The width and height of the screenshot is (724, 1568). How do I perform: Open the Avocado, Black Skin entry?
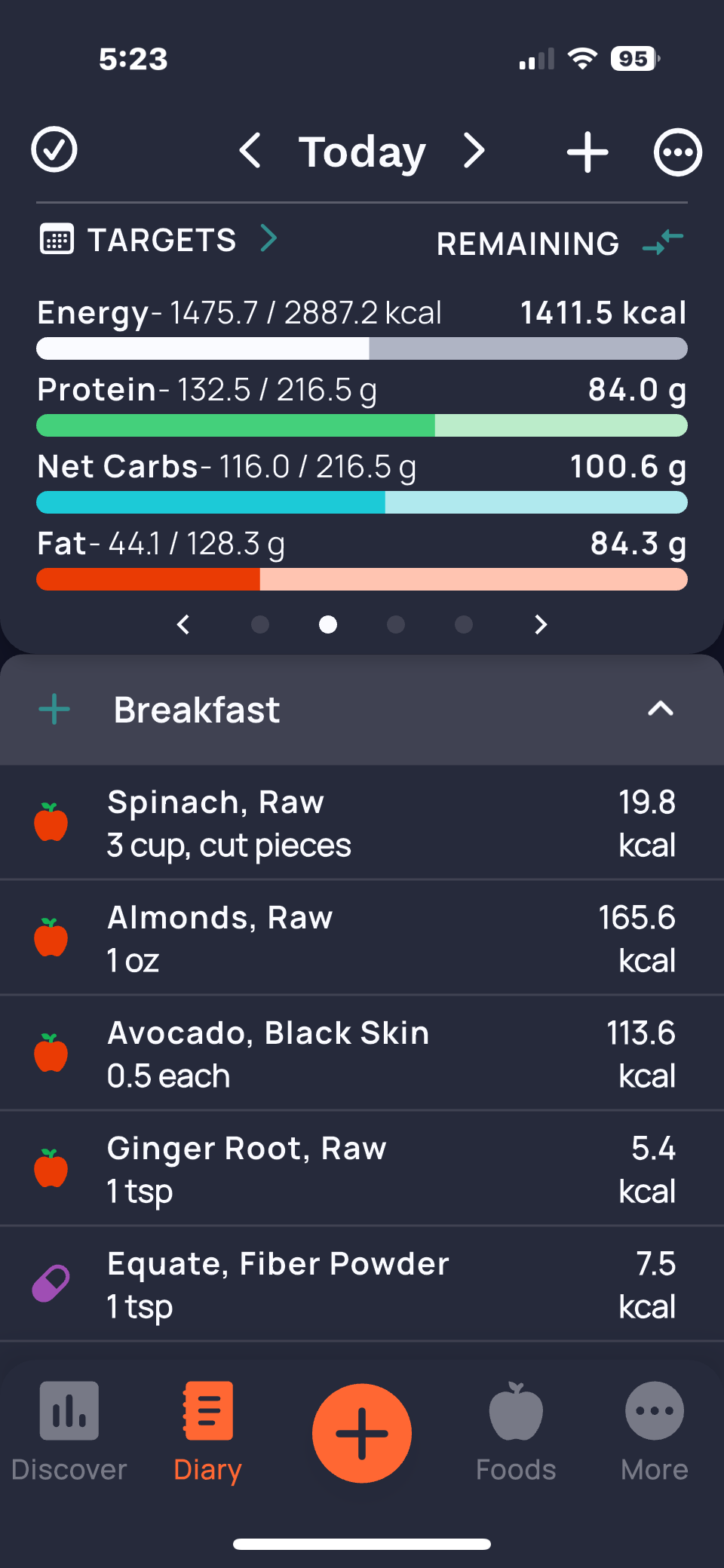tap(362, 1054)
